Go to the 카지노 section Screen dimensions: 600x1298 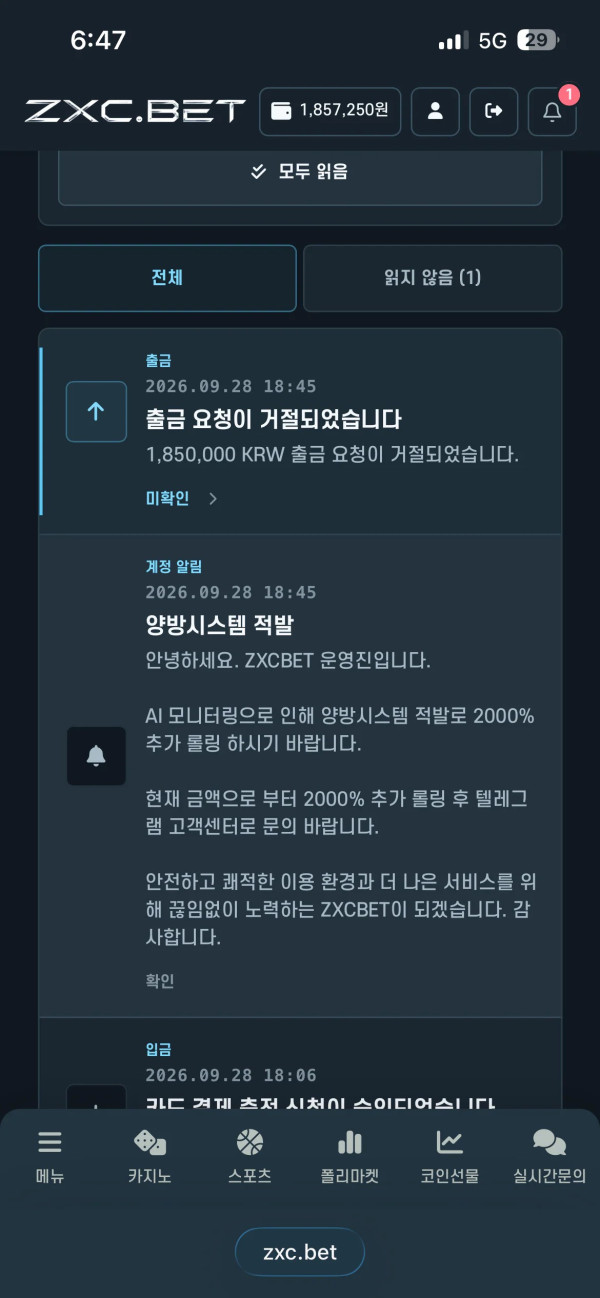pyautogui.click(x=150, y=1156)
